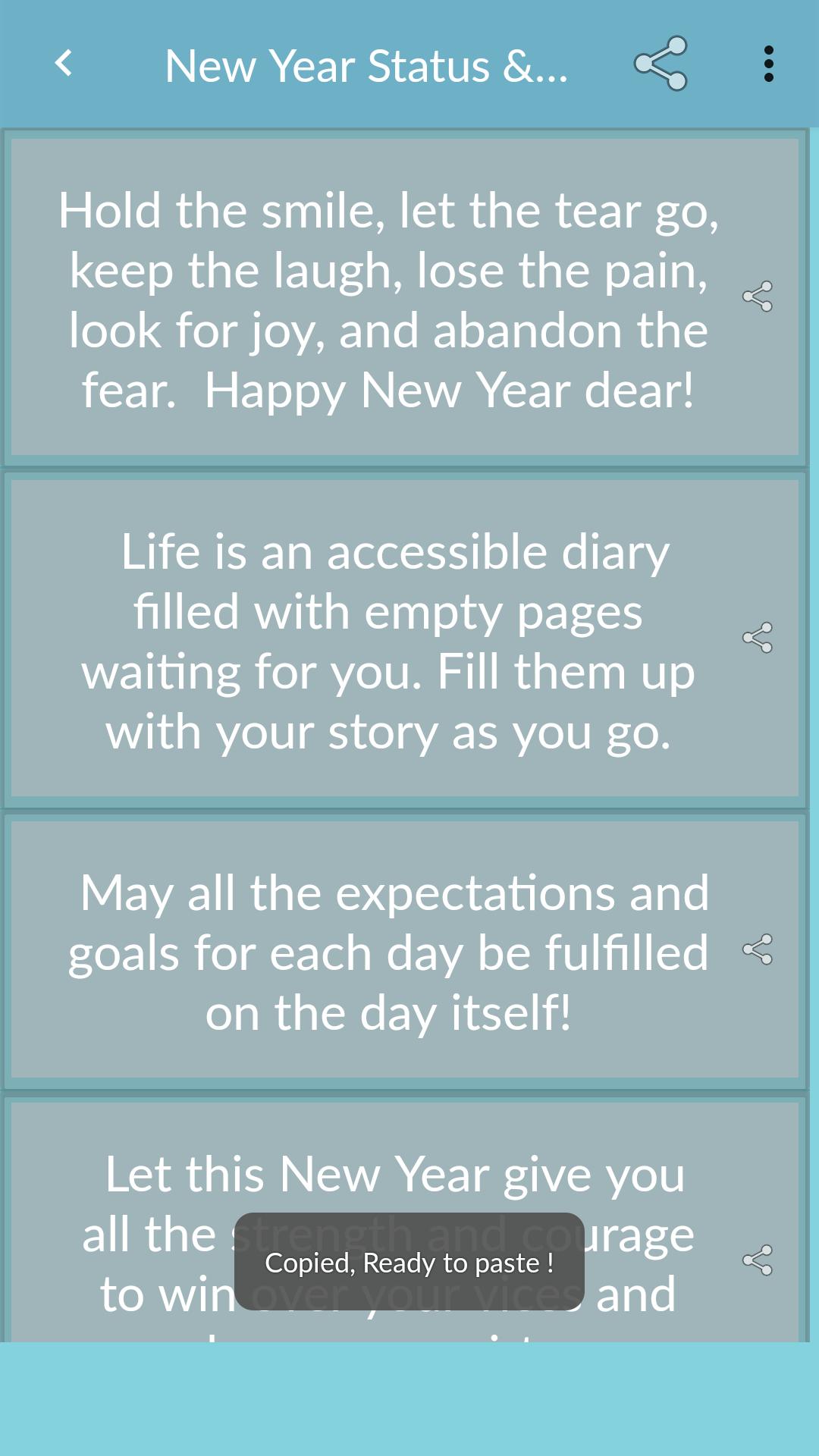
Task: Open the three-dot overflow menu
Action: (768, 64)
